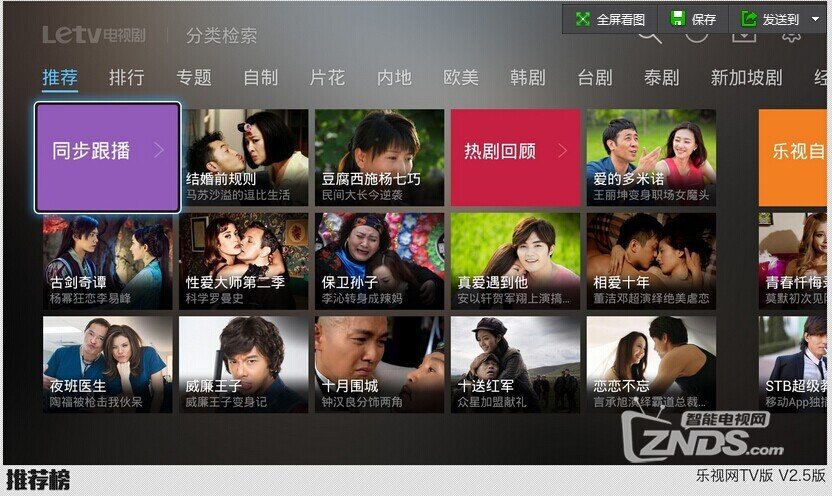Image resolution: width=832 pixels, height=496 pixels.
Task: Open the 豆腐西施杨七巧 tile
Action: (379, 157)
